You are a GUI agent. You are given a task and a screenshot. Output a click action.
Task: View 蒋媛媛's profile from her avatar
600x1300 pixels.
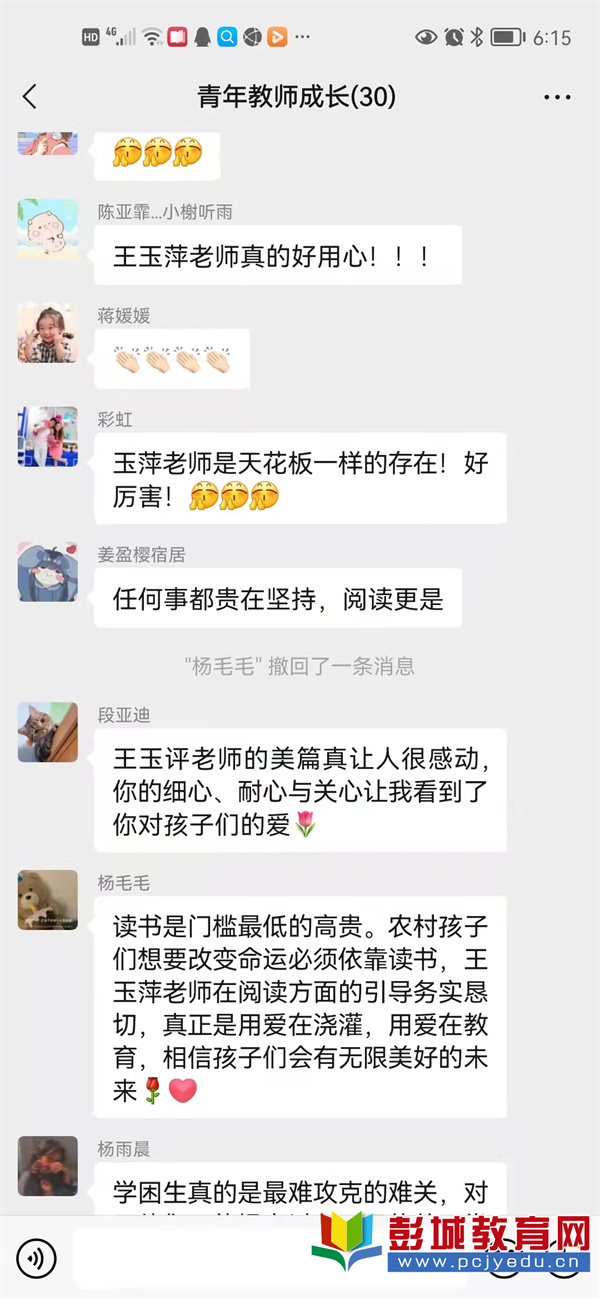47,332
